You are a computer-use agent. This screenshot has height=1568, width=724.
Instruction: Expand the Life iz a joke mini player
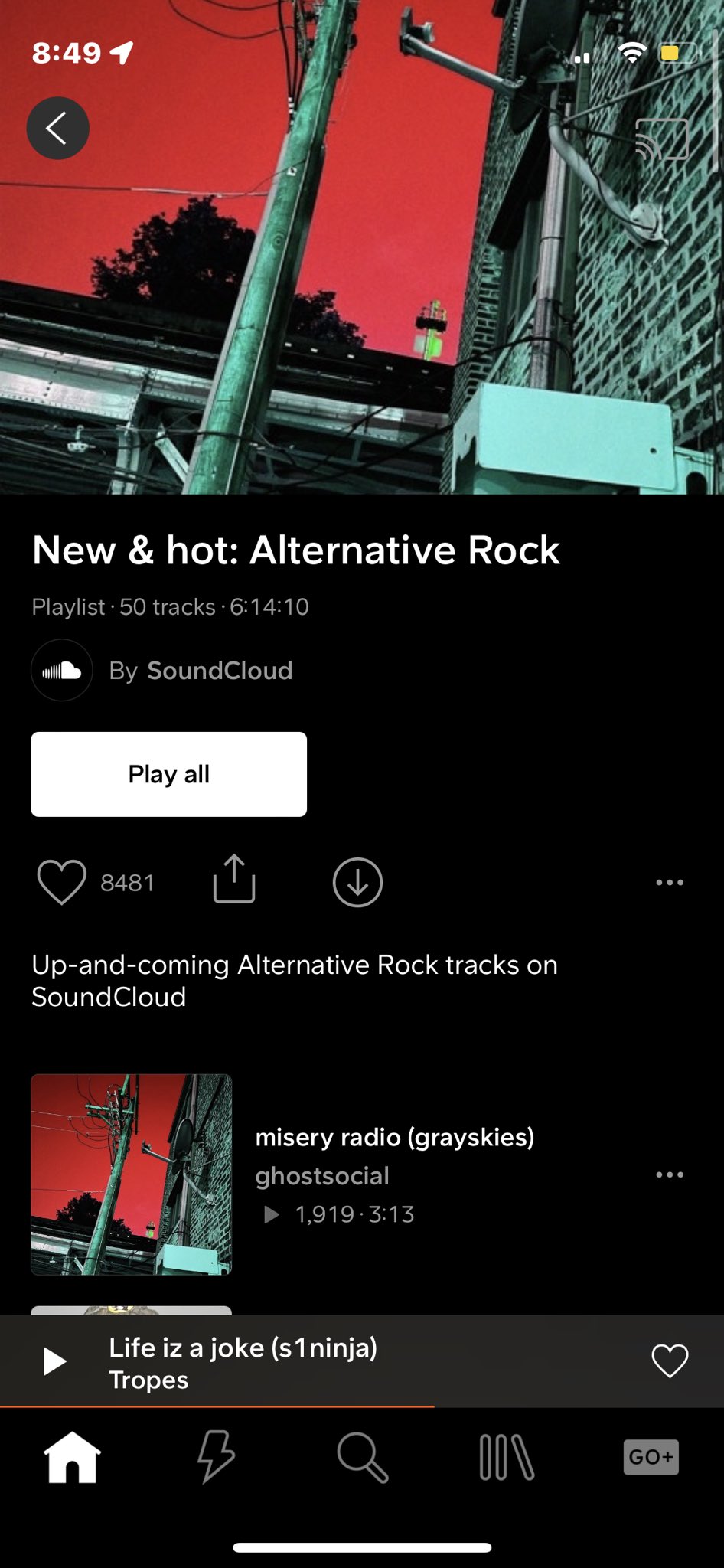tap(344, 1363)
